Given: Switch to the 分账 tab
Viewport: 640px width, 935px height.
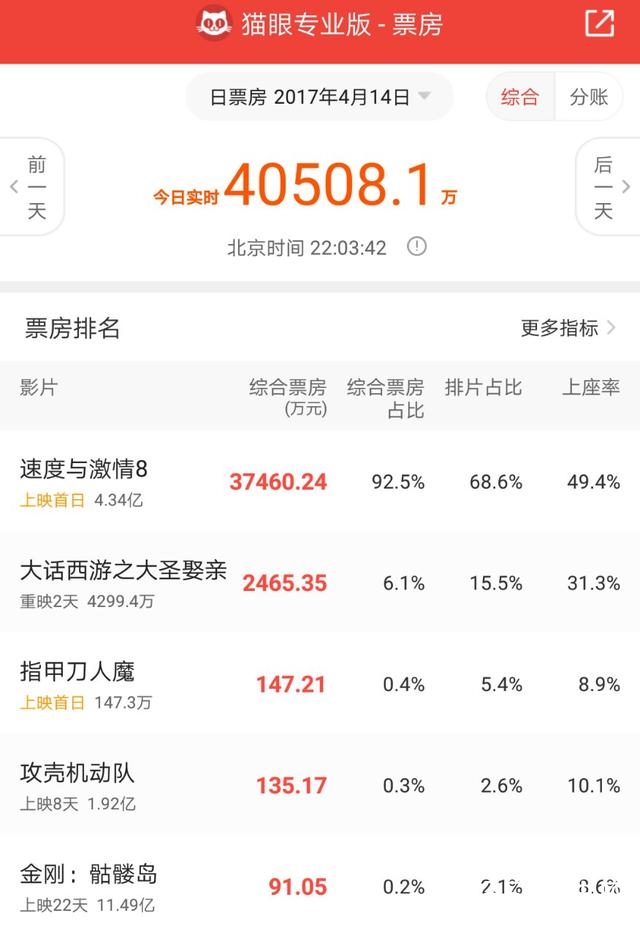Looking at the screenshot, I should click(x=588, y=97).
